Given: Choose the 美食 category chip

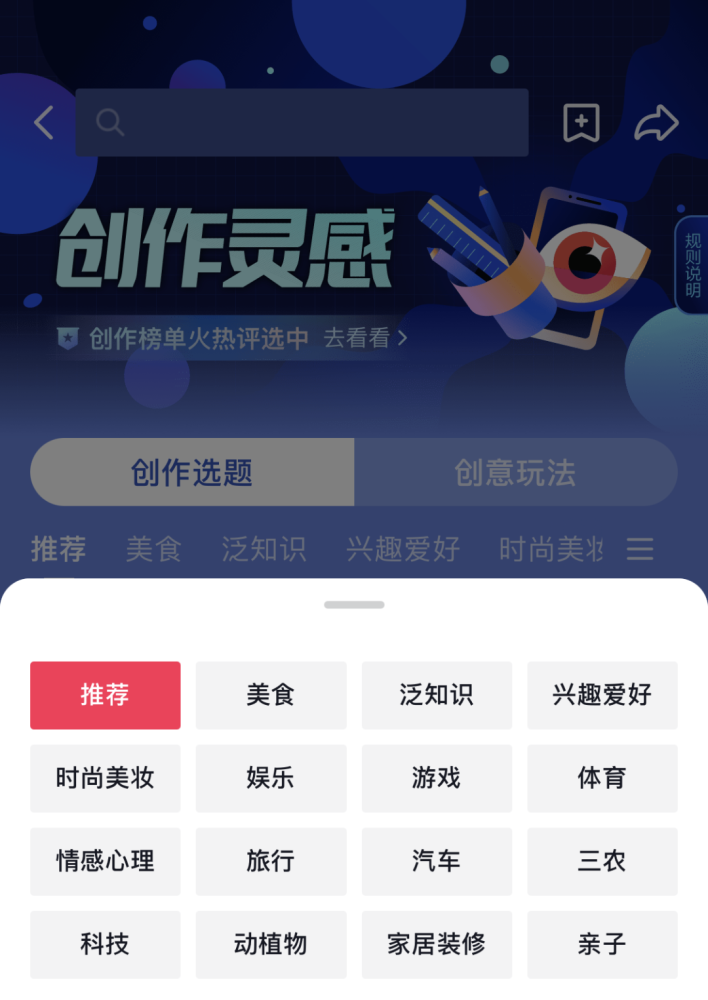Looking at the screenshot, I should (x=271, y=695).
